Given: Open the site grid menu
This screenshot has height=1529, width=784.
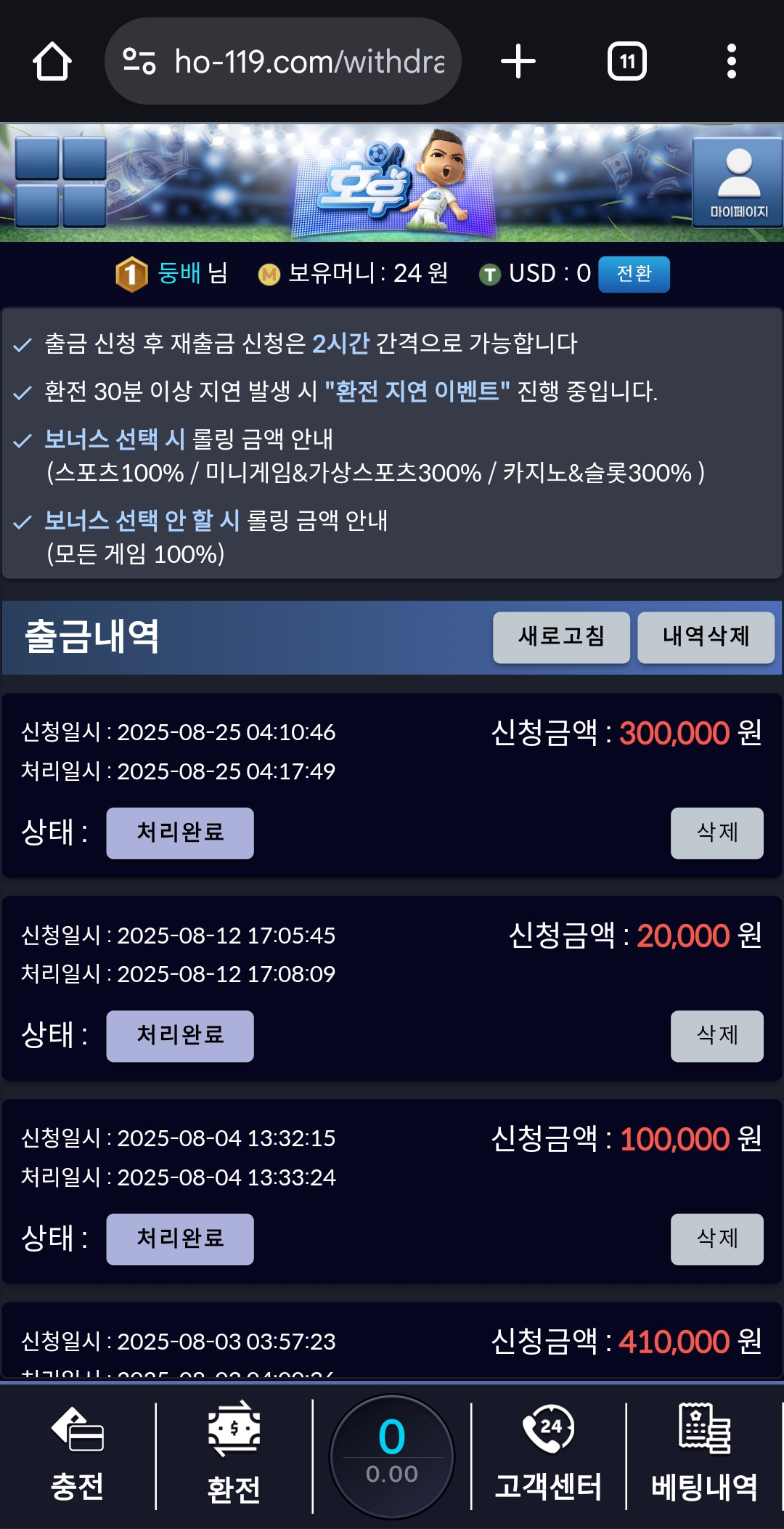Looking at the screenshot, I should coord(61,182).
